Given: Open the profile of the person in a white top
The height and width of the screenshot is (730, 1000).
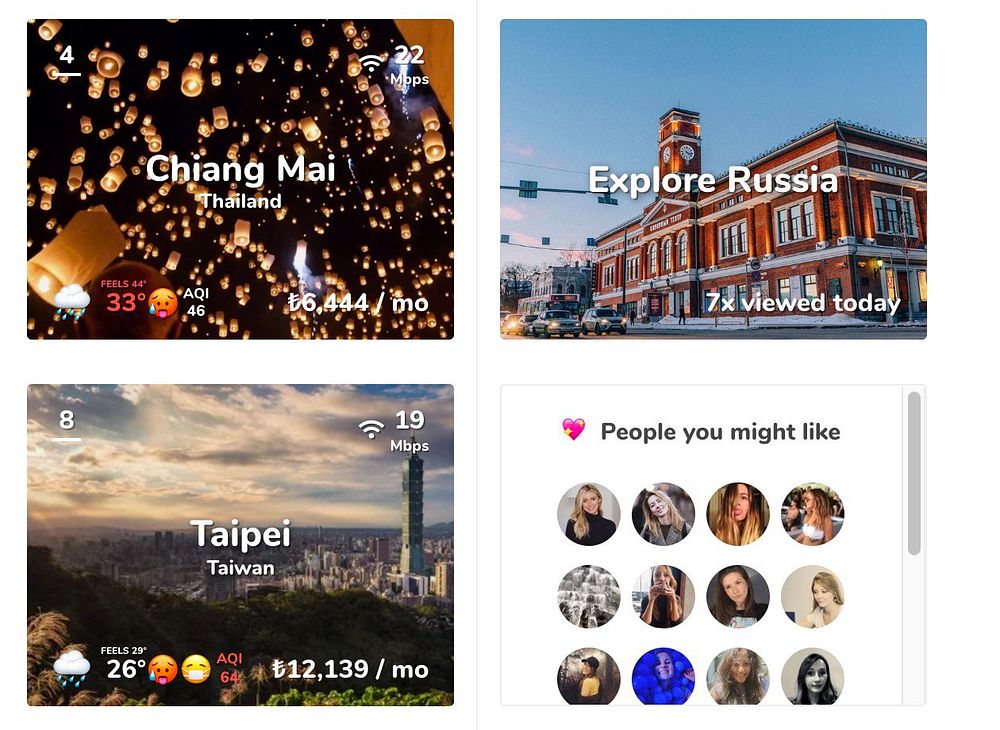Looking at the screenshot, I should pos(812,514).
